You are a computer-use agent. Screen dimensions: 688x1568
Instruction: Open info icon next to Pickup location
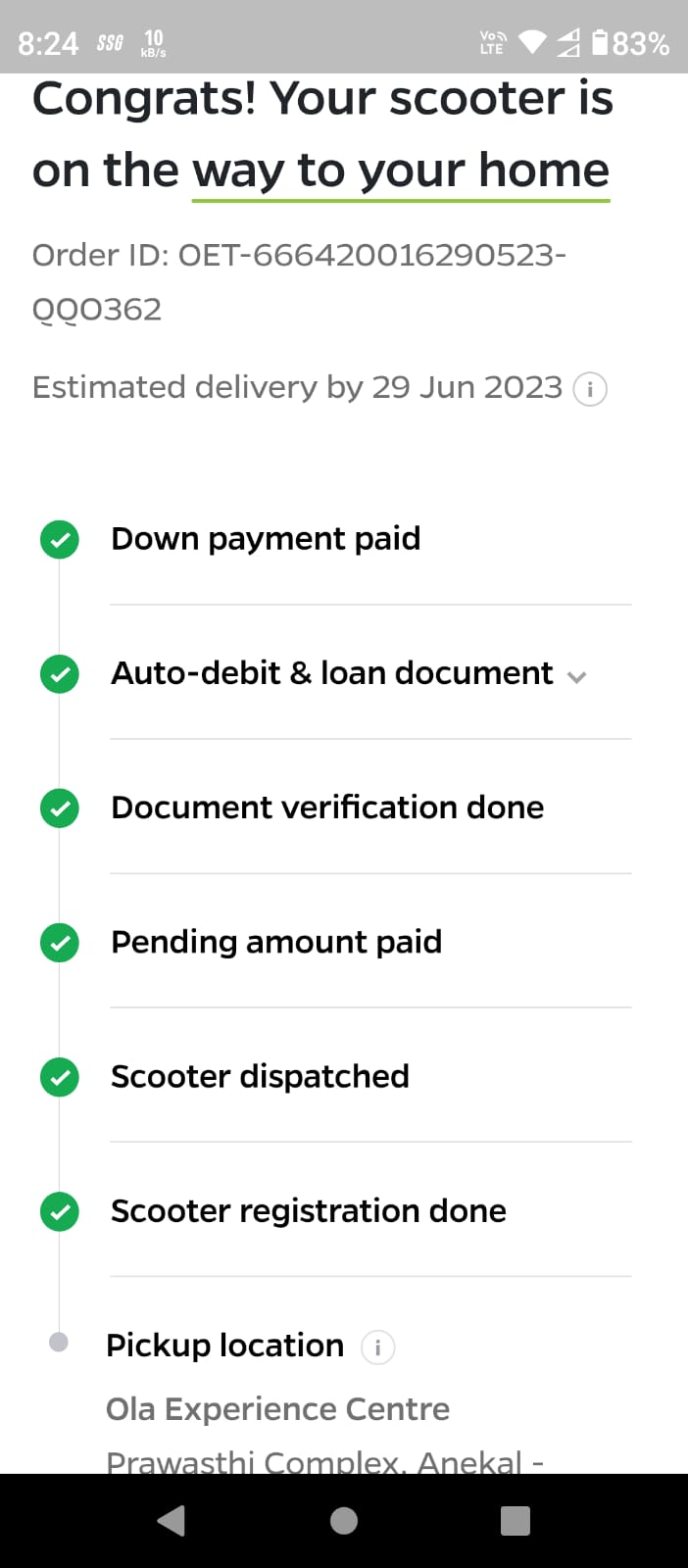[377, 1347]
